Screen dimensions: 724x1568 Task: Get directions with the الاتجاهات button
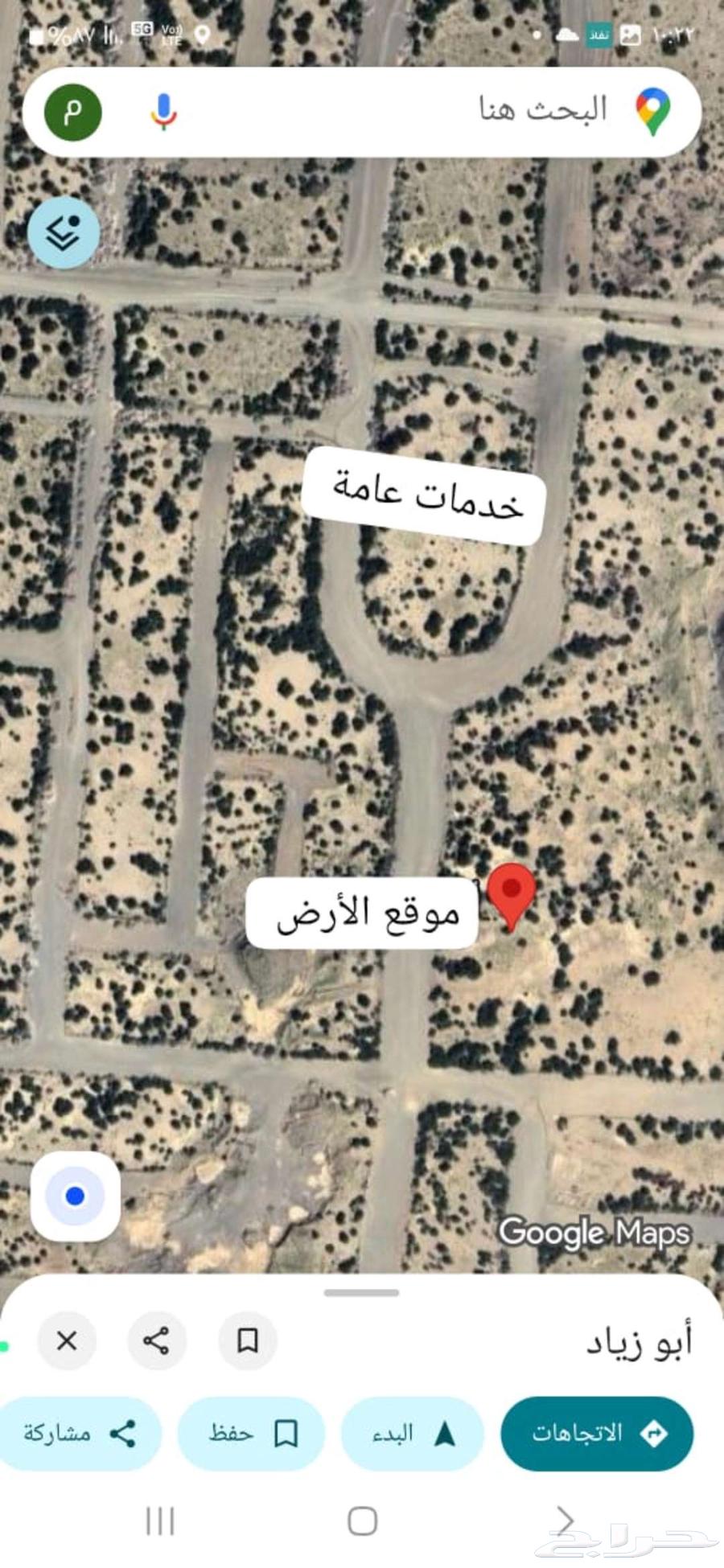[596, 1433]
